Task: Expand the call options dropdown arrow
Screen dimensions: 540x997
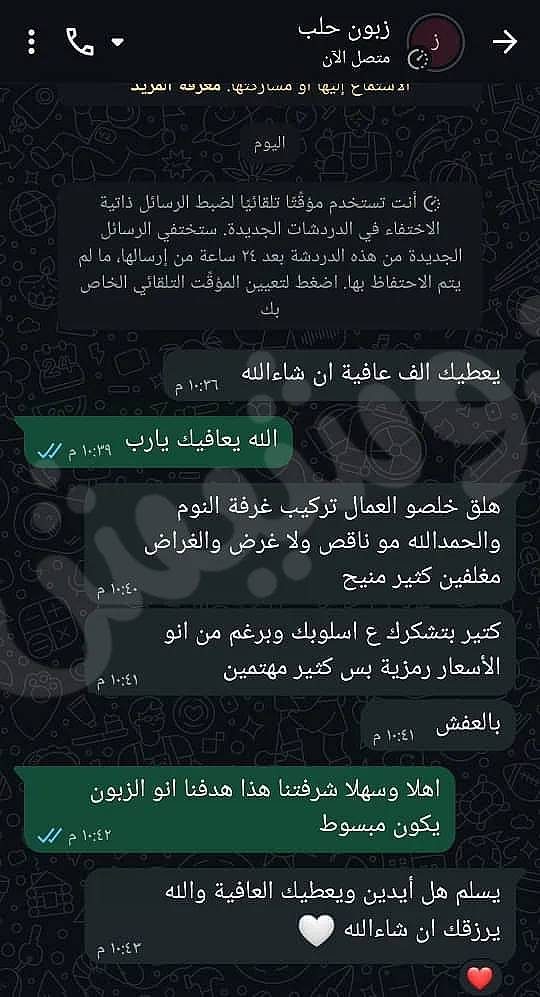Action: (118, 43)
